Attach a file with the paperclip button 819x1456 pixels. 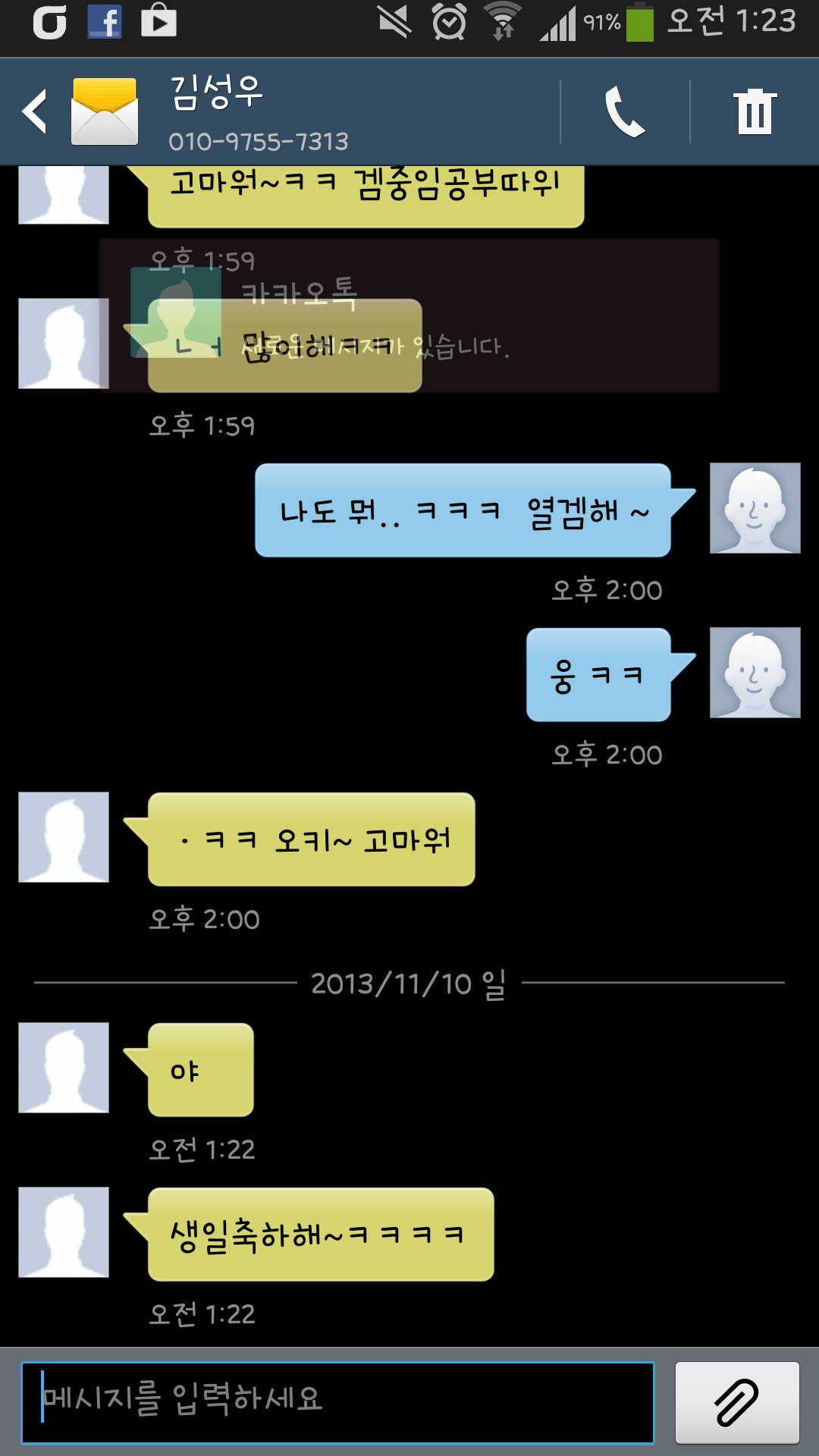coord(736,1402)
